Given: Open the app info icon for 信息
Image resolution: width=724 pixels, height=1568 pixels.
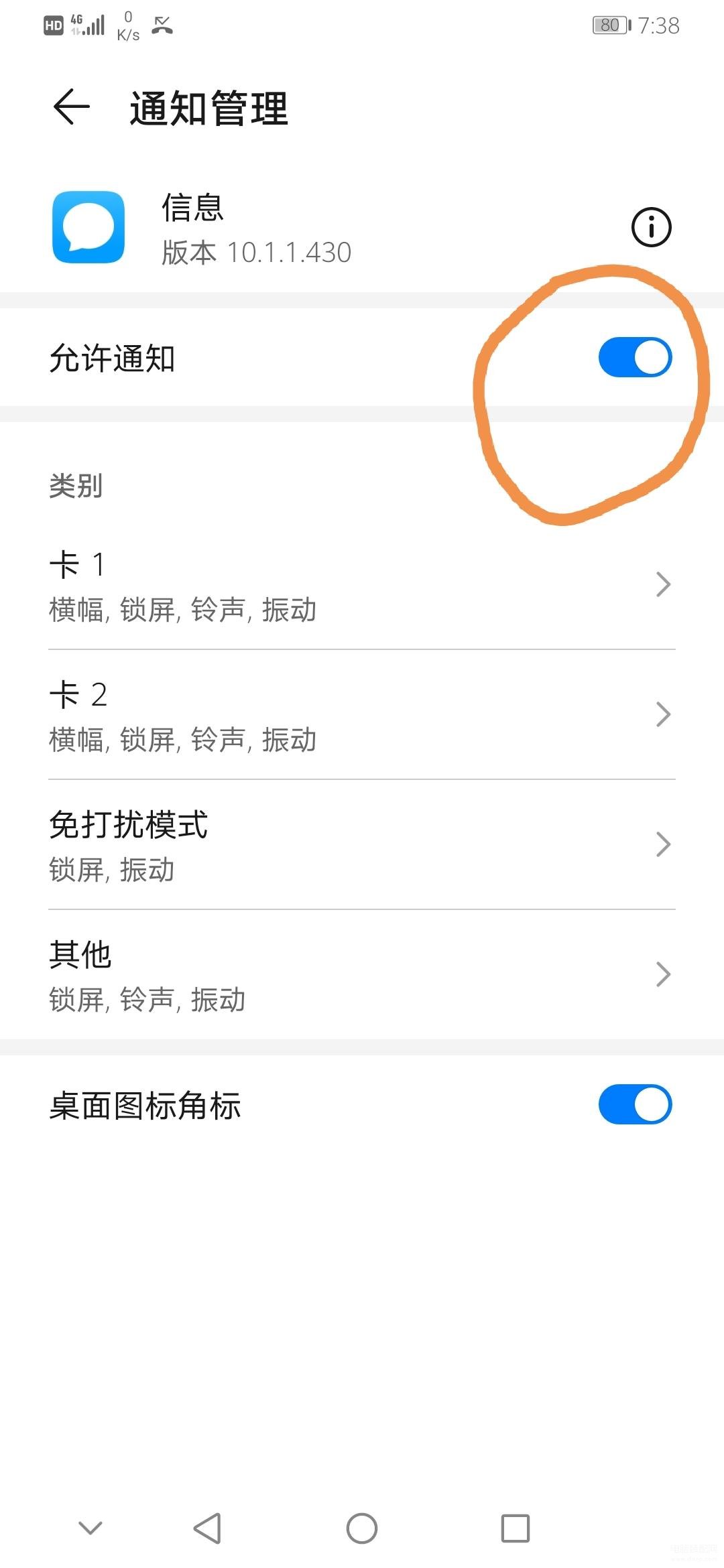Looking at the screenshot, I should tap(651, 227).
